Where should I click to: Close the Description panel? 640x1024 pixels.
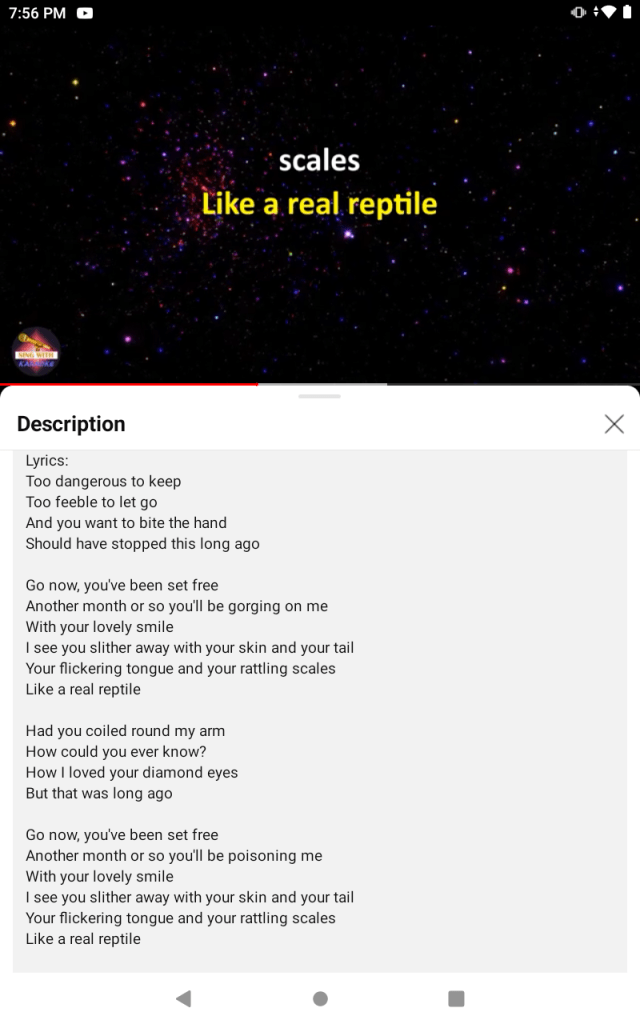pyautogui.click(x=614, y=424)
